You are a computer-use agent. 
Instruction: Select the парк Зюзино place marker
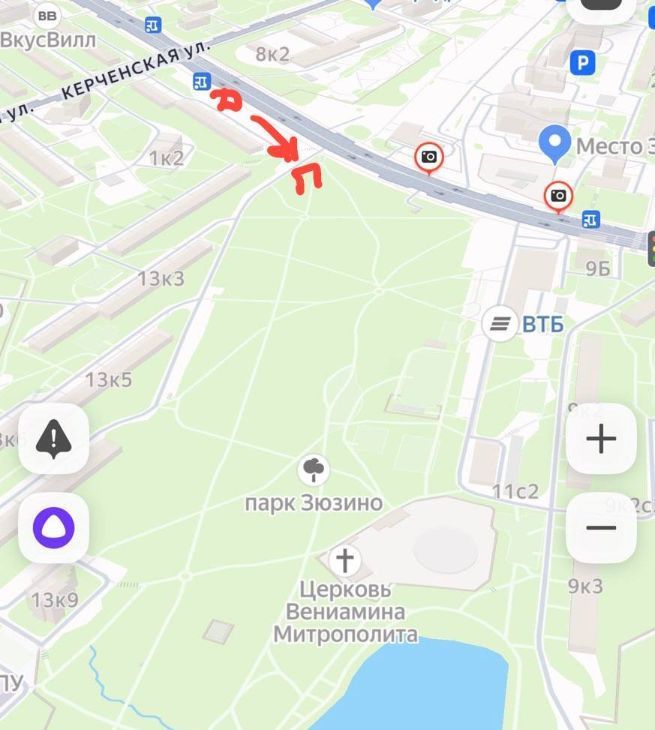click(x=314, y=470)
